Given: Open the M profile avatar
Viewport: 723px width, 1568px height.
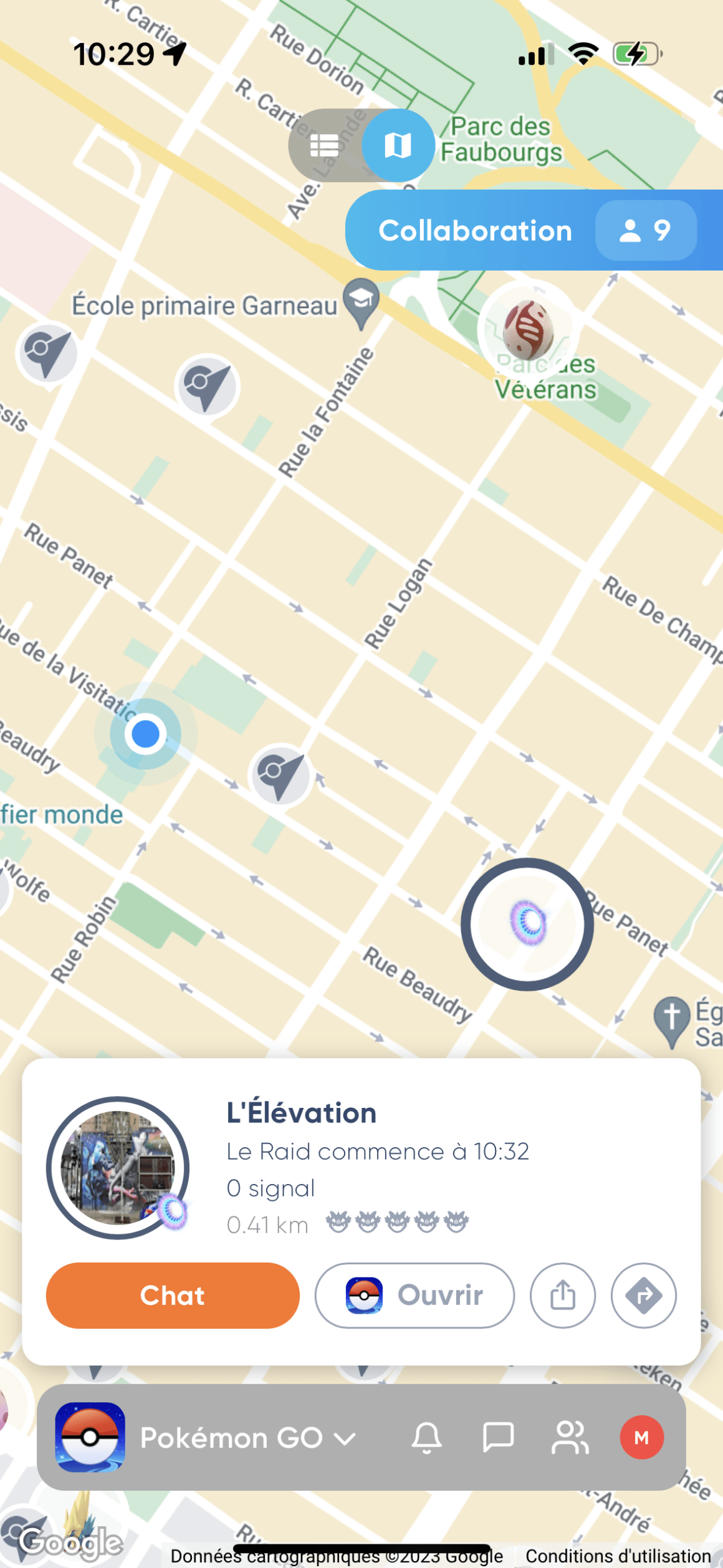Looking at the screenshot, I should click(642, 1438).
